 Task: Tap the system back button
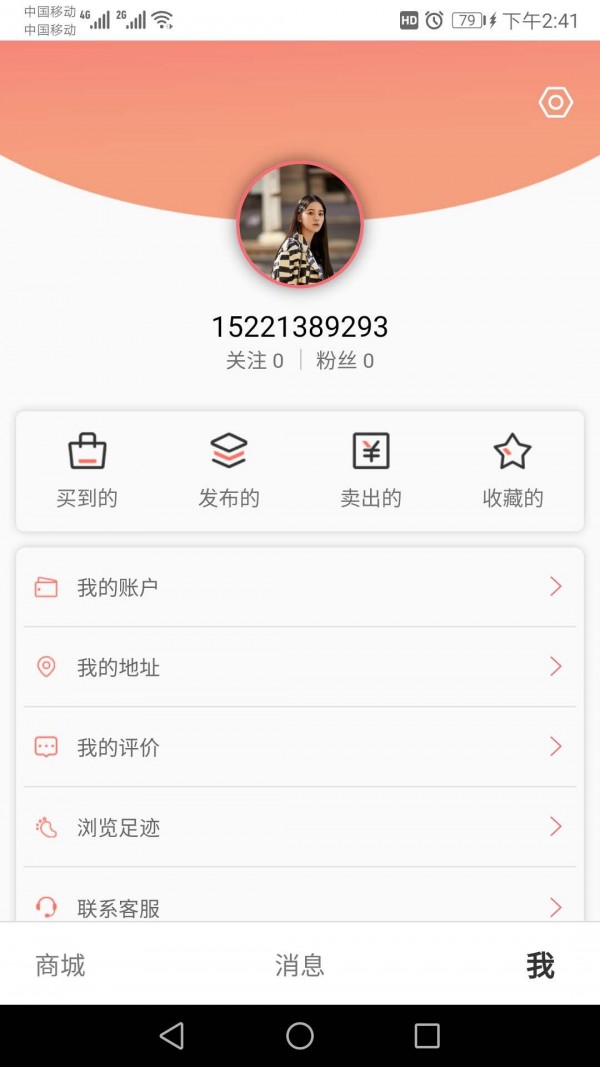point(172,1036)
